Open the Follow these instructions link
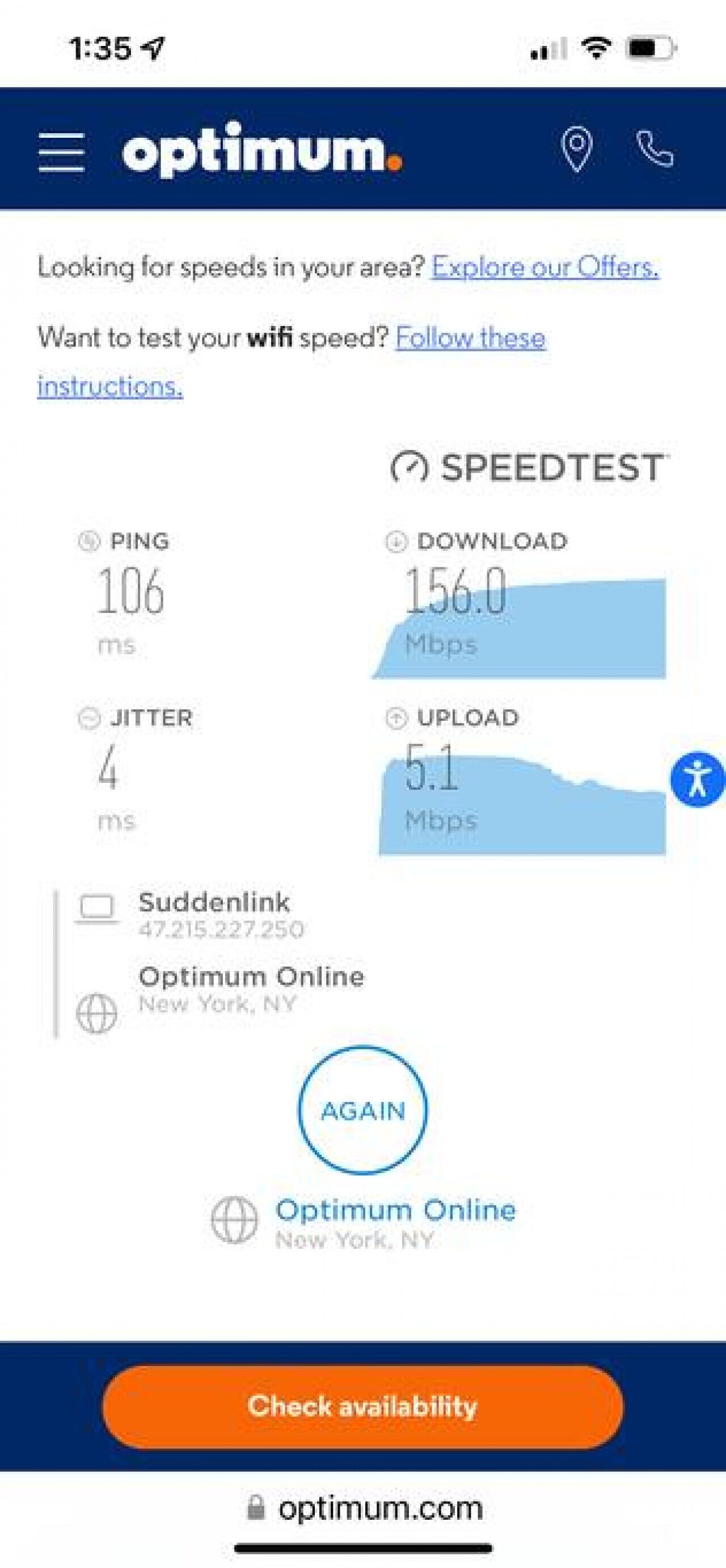The height and width of the screenshot is (1568, 726). pyautogui.click(x=291, y=362)
